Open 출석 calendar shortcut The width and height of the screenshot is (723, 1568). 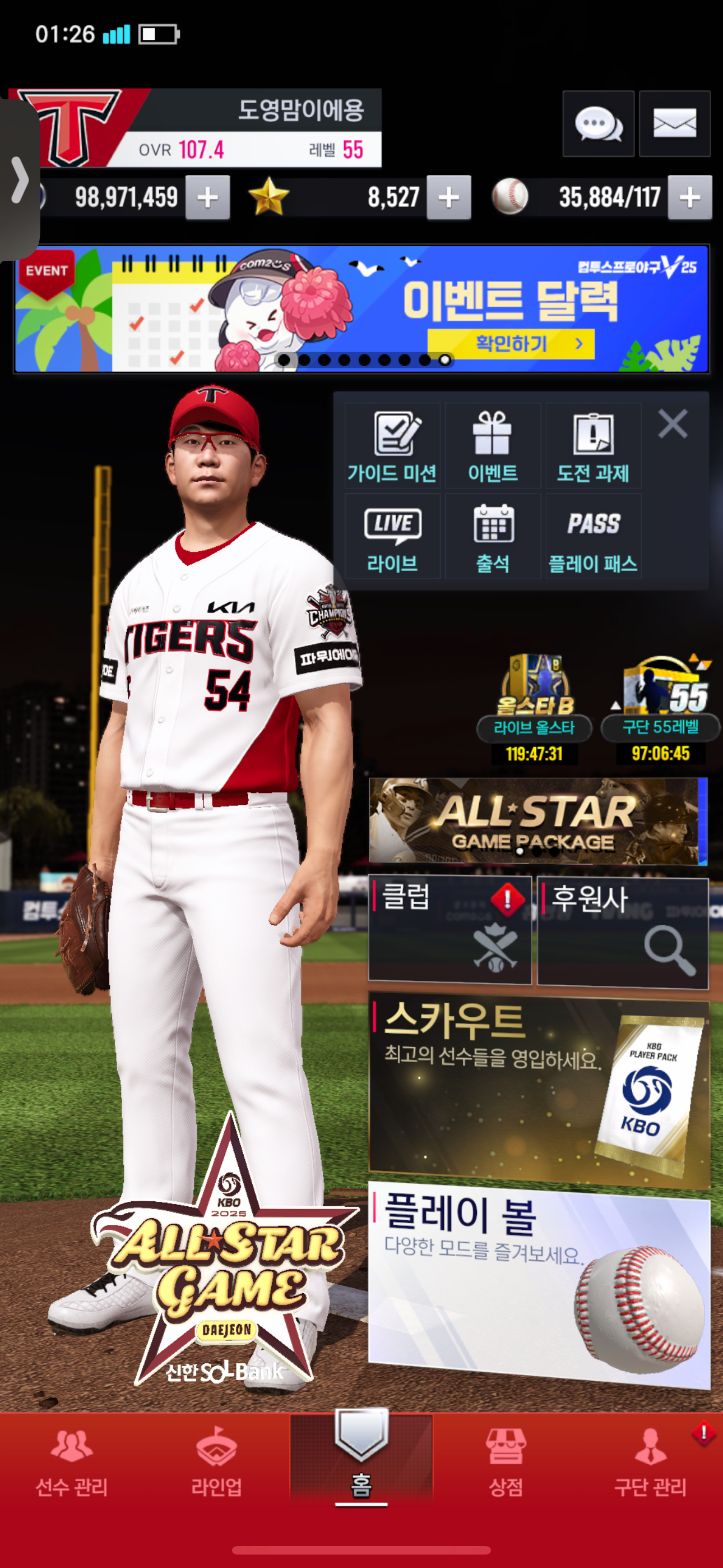(492, 537)
